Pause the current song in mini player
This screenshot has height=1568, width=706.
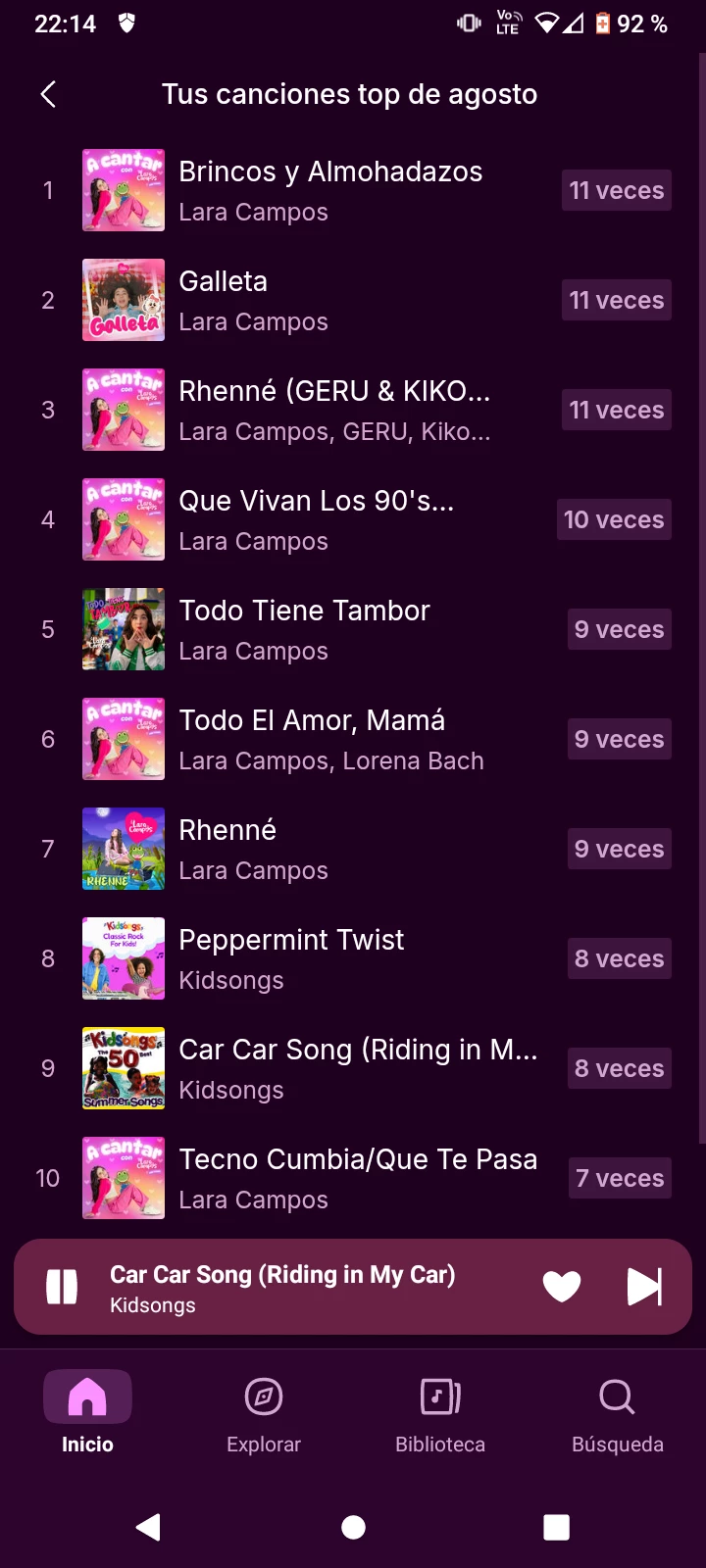click(62, 1287)
